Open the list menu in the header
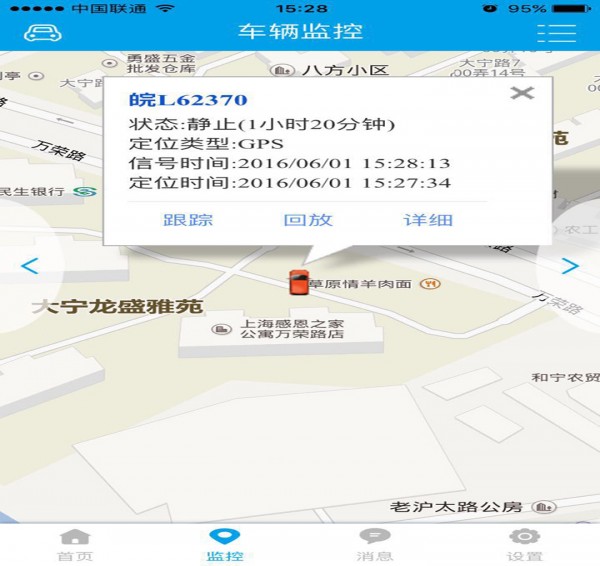Viewport: 600px width, 566px height. 556,31
